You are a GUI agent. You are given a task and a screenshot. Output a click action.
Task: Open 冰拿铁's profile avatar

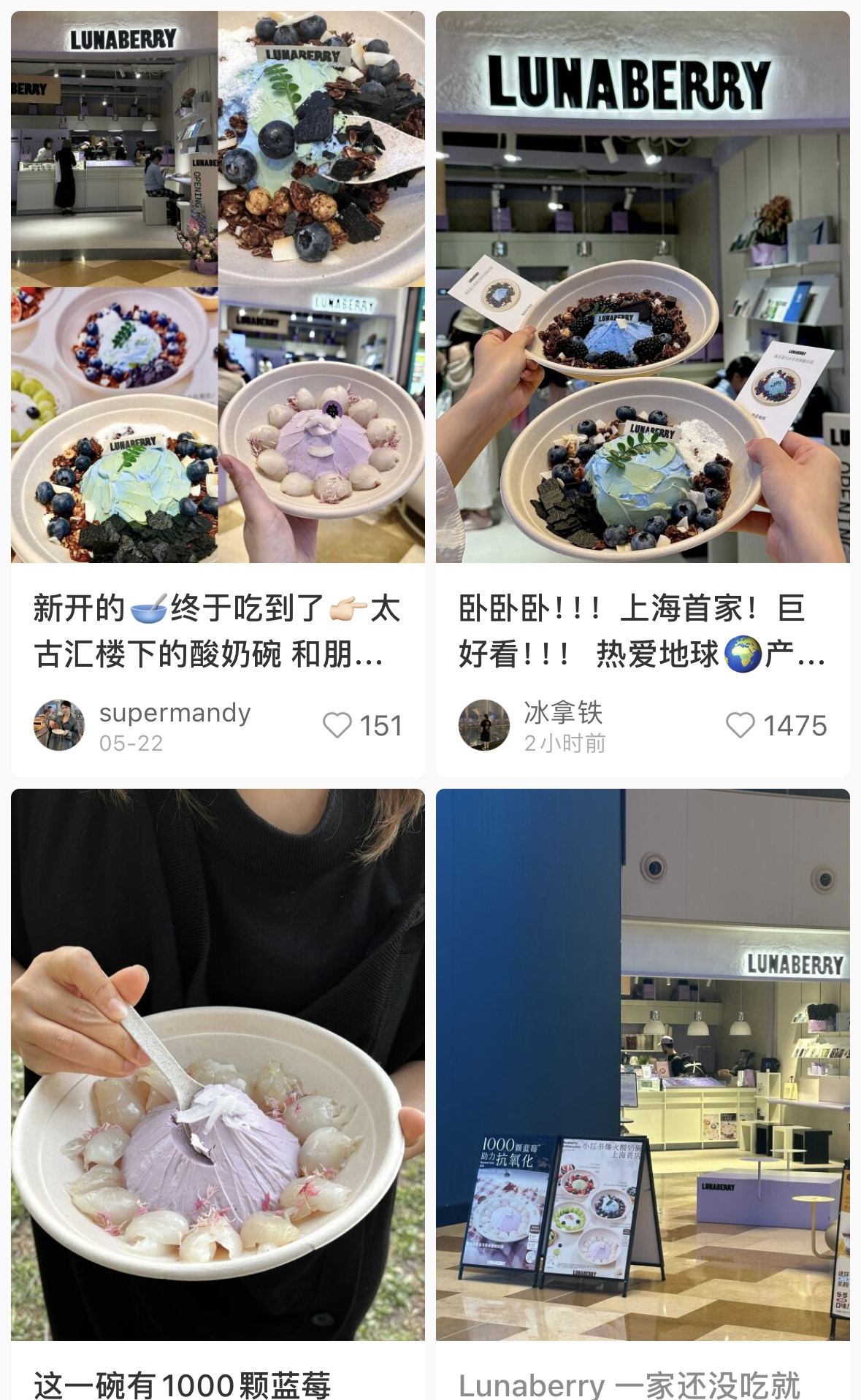pos(484,725)
